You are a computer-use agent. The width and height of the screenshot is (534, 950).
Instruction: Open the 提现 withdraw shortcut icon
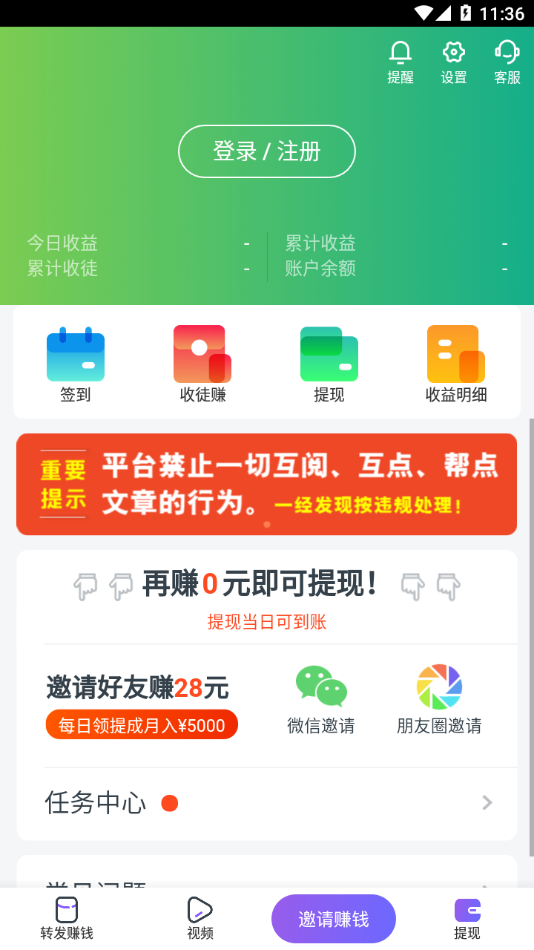(329, 364)
